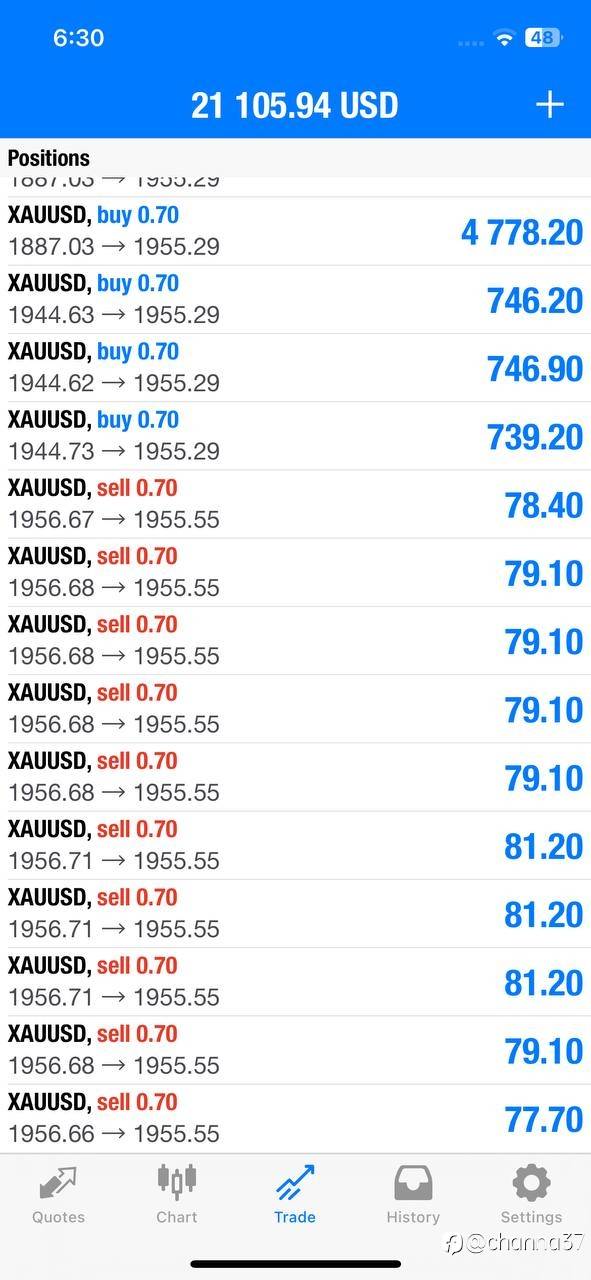Switch to the Chart tab
The width and height of the screenshot is (591, 1280).
177,1195
